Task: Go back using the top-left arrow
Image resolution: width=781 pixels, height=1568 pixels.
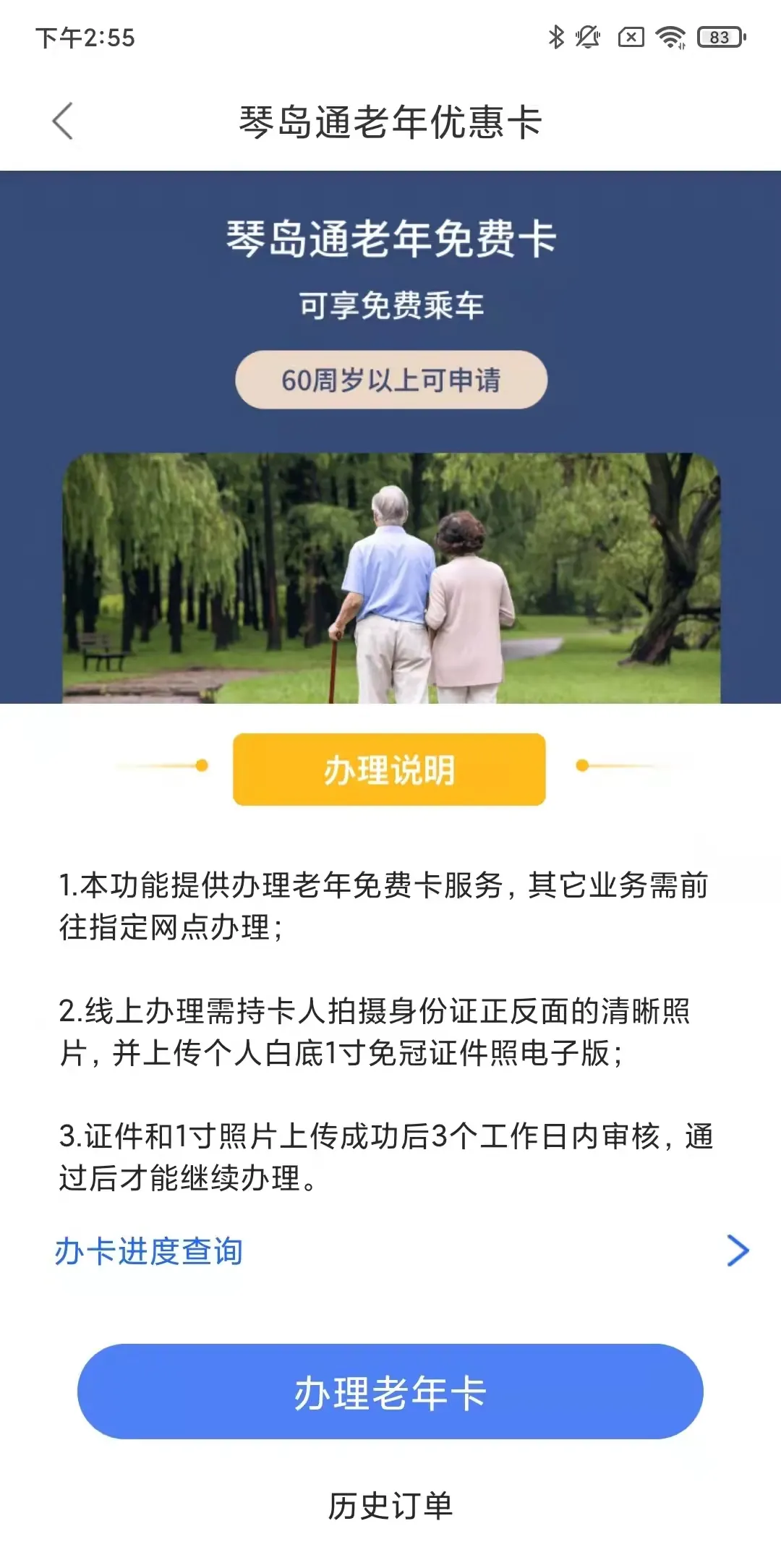Action: [x=63, y=121]
